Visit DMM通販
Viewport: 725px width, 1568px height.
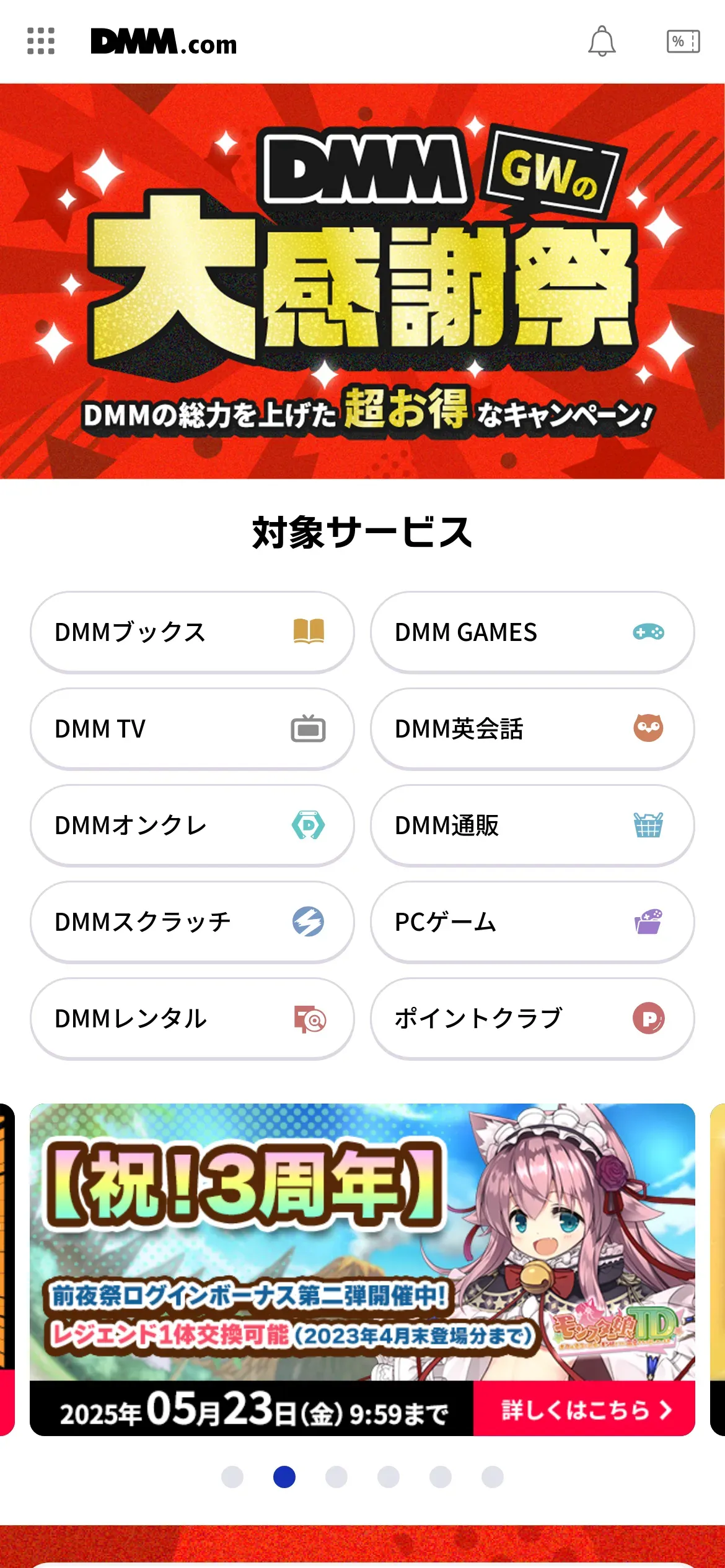coord(532,825)
